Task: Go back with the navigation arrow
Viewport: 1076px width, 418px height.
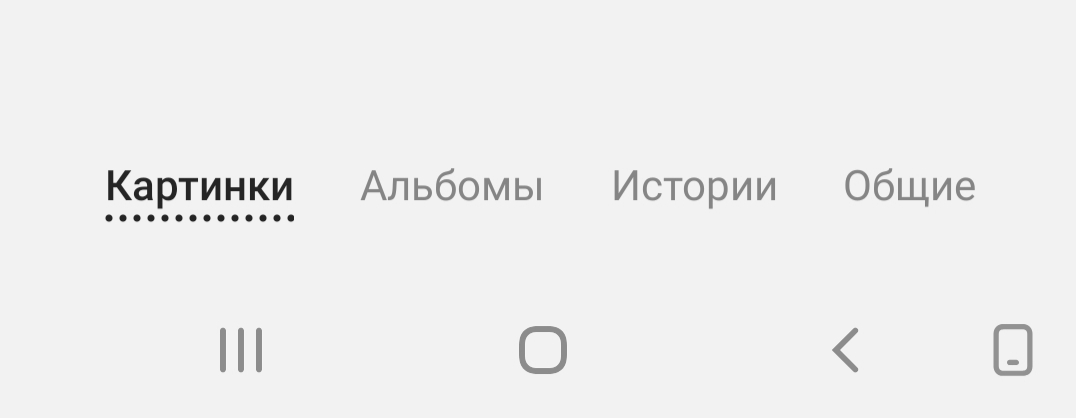Action: pos(846,351)
